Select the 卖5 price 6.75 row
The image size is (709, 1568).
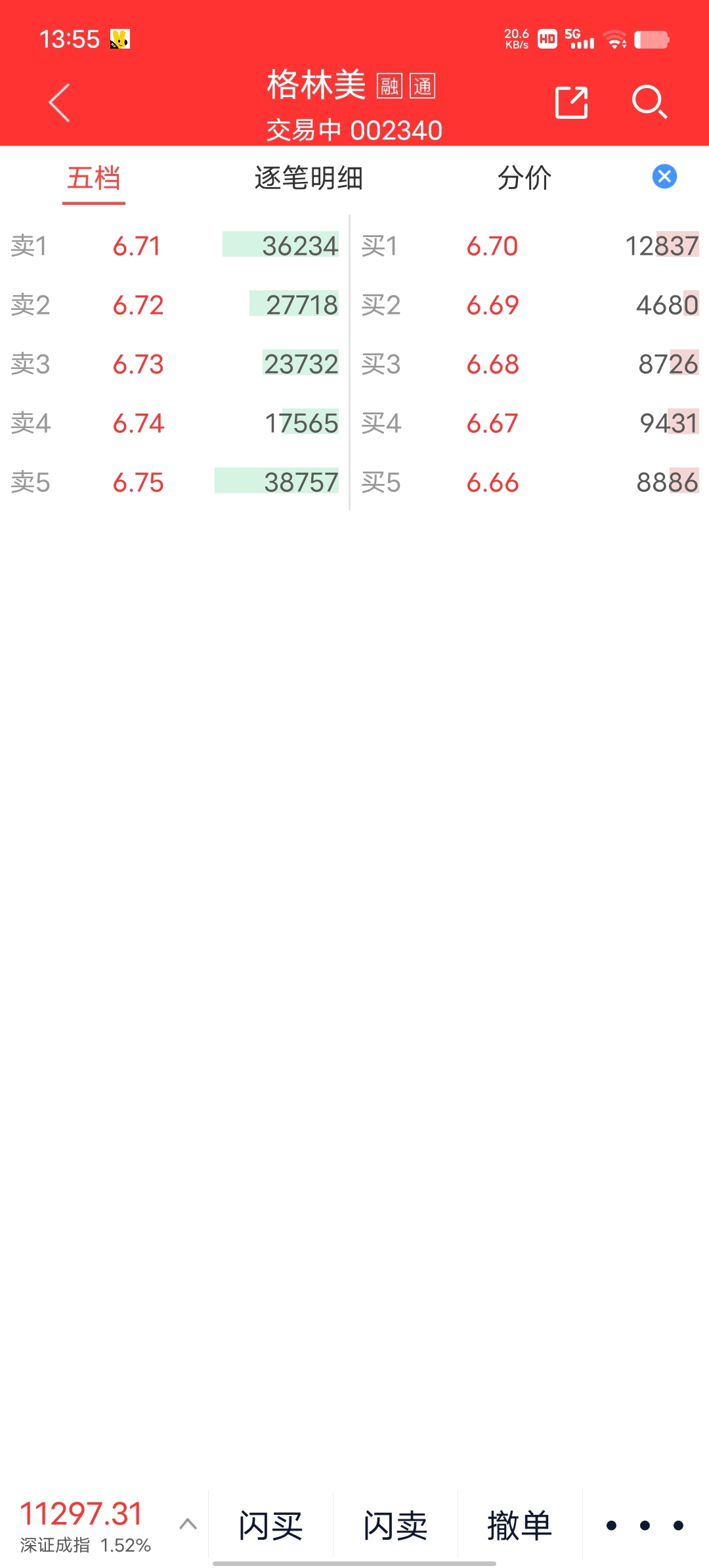(x=175, y=483)
